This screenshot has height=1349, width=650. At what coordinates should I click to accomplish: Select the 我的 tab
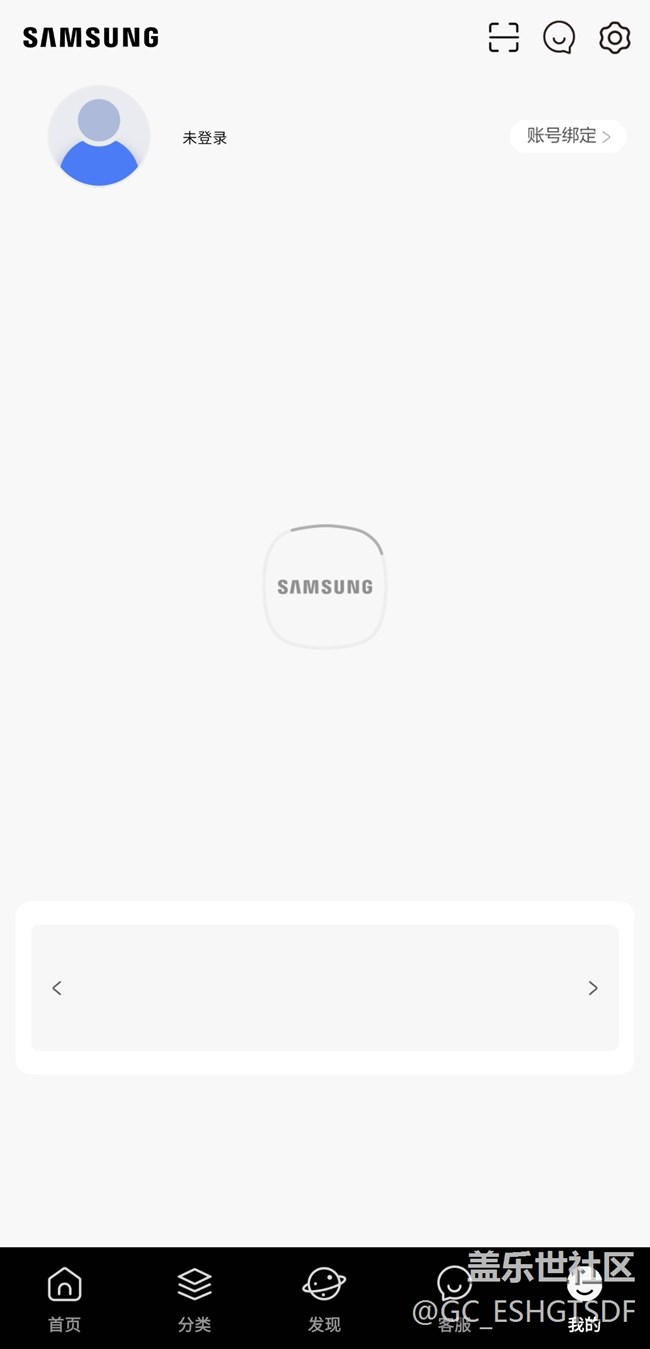tap(585, 1298)
